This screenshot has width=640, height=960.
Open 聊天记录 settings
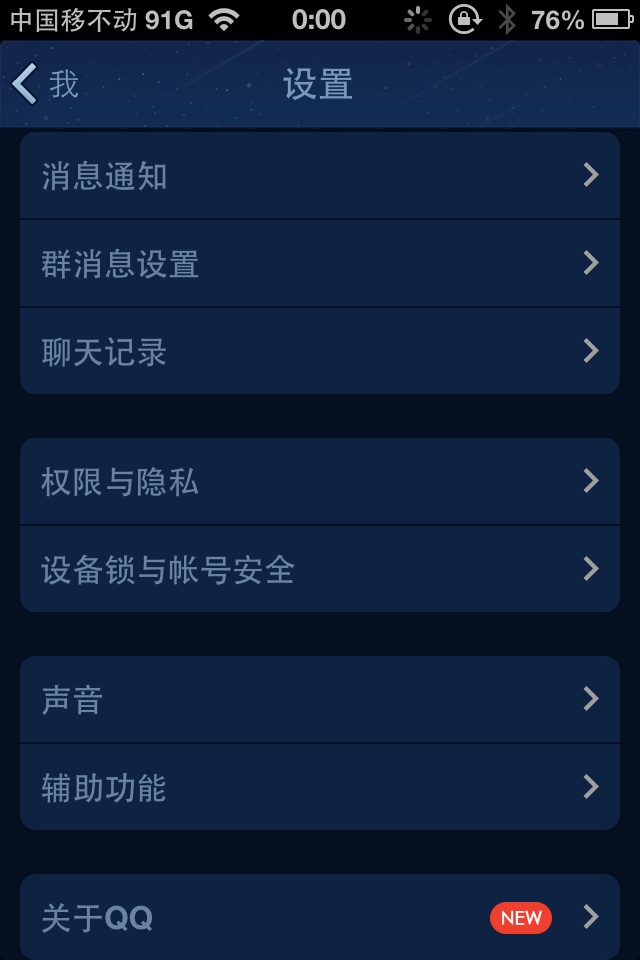coord(320,352)
